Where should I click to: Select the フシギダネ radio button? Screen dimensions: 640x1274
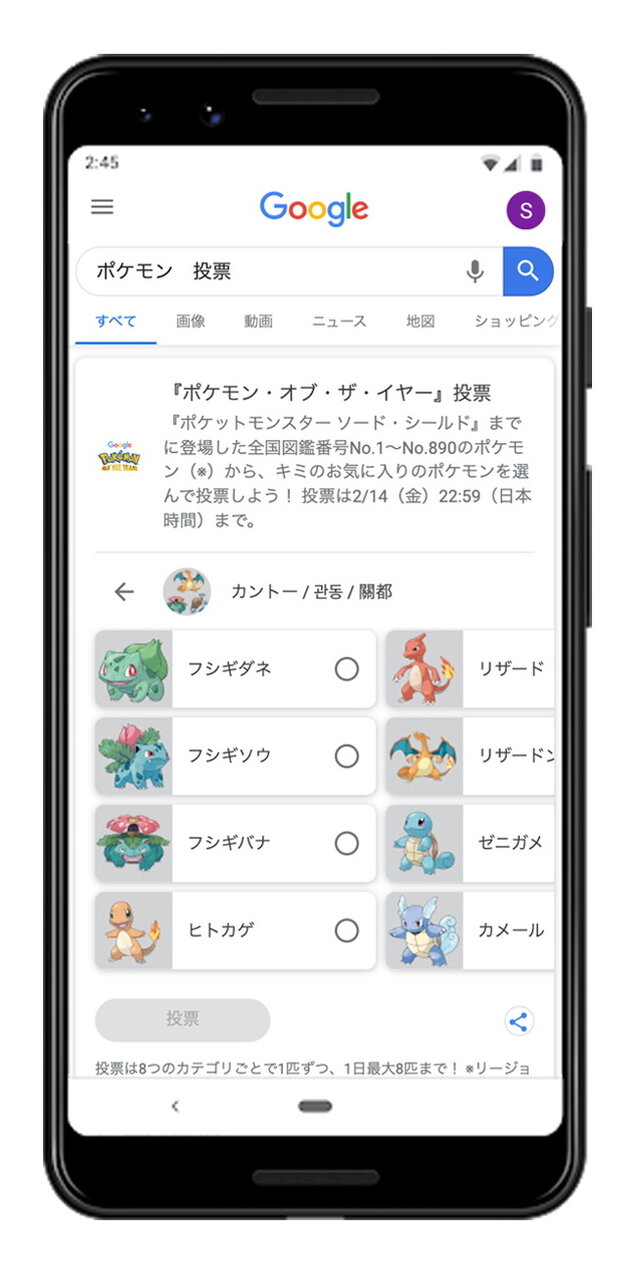point(347,669)
